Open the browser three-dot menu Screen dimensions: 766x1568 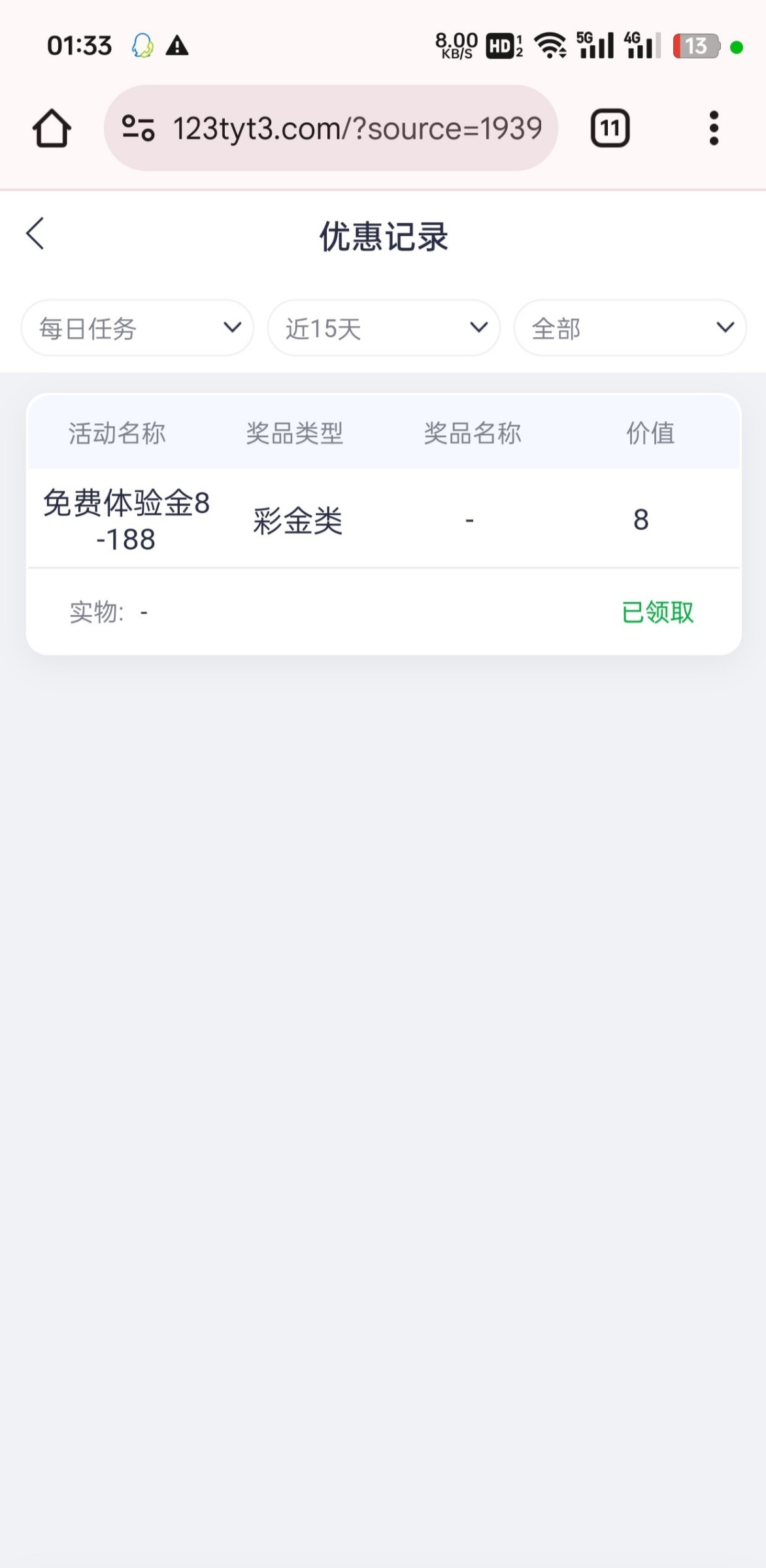point(714,128)
